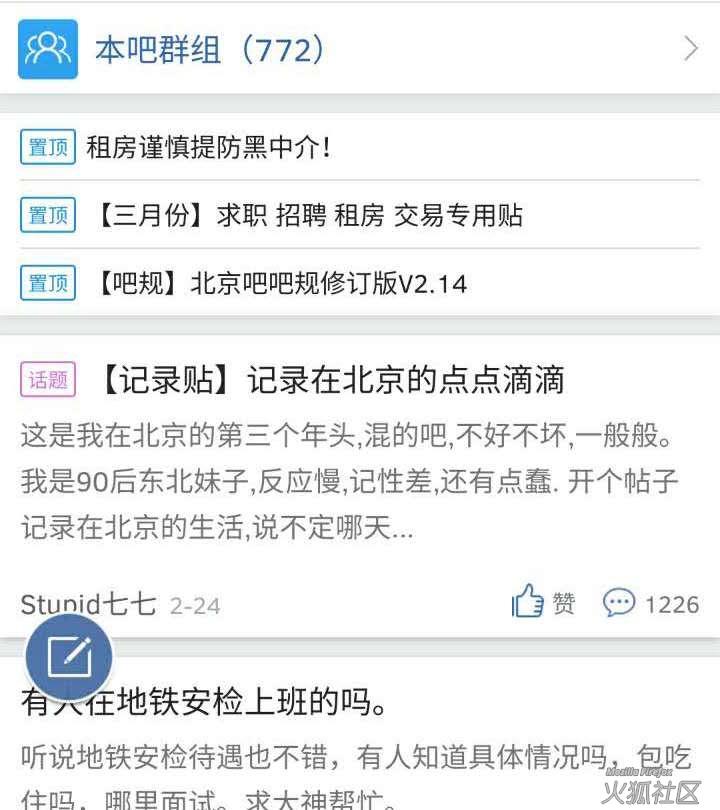Open the 记录贴 记录在北京的点点滴滴 thread

tap(332, 380)
